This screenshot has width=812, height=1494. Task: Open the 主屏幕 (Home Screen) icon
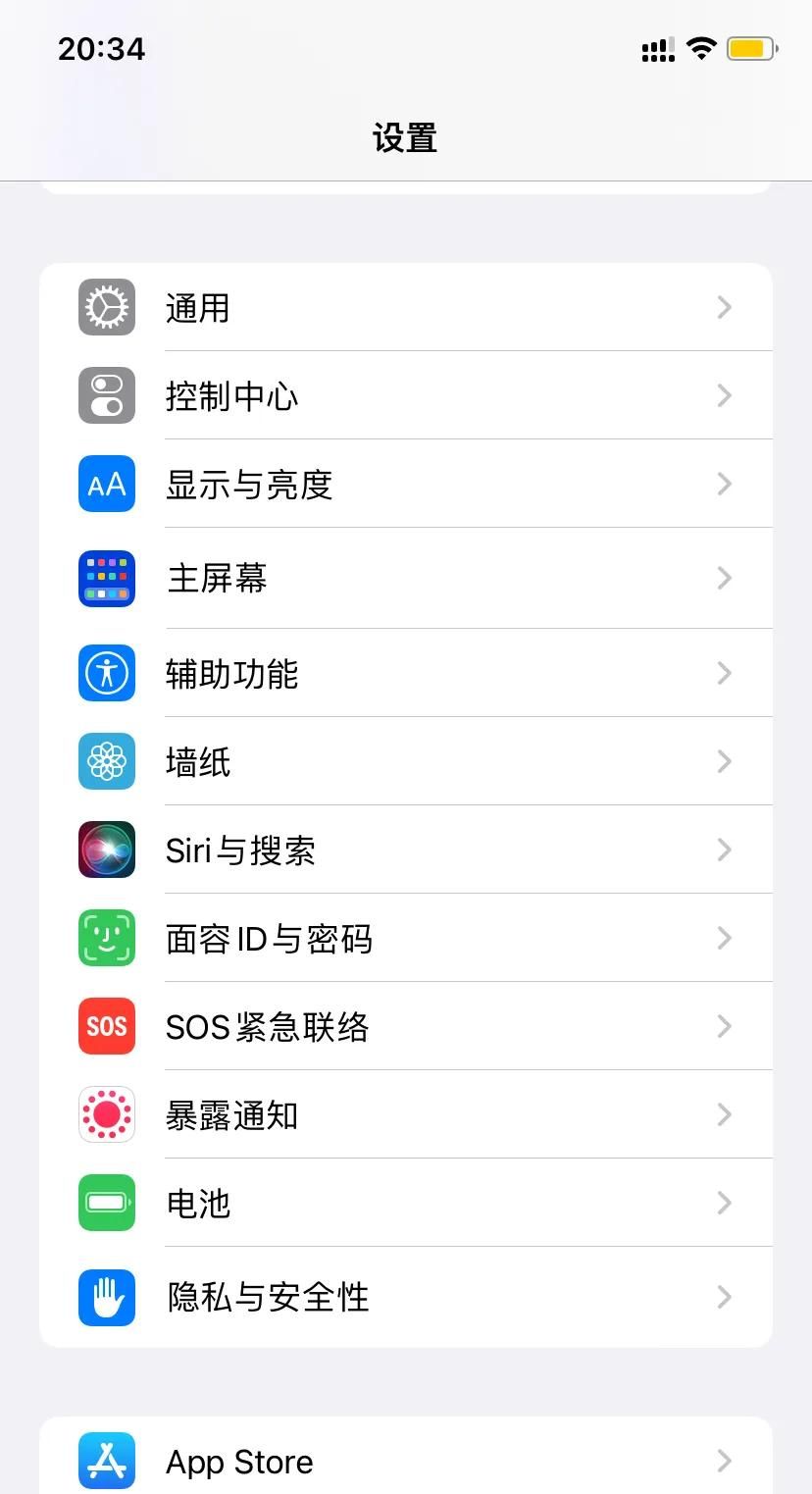[x=106, y=579]
